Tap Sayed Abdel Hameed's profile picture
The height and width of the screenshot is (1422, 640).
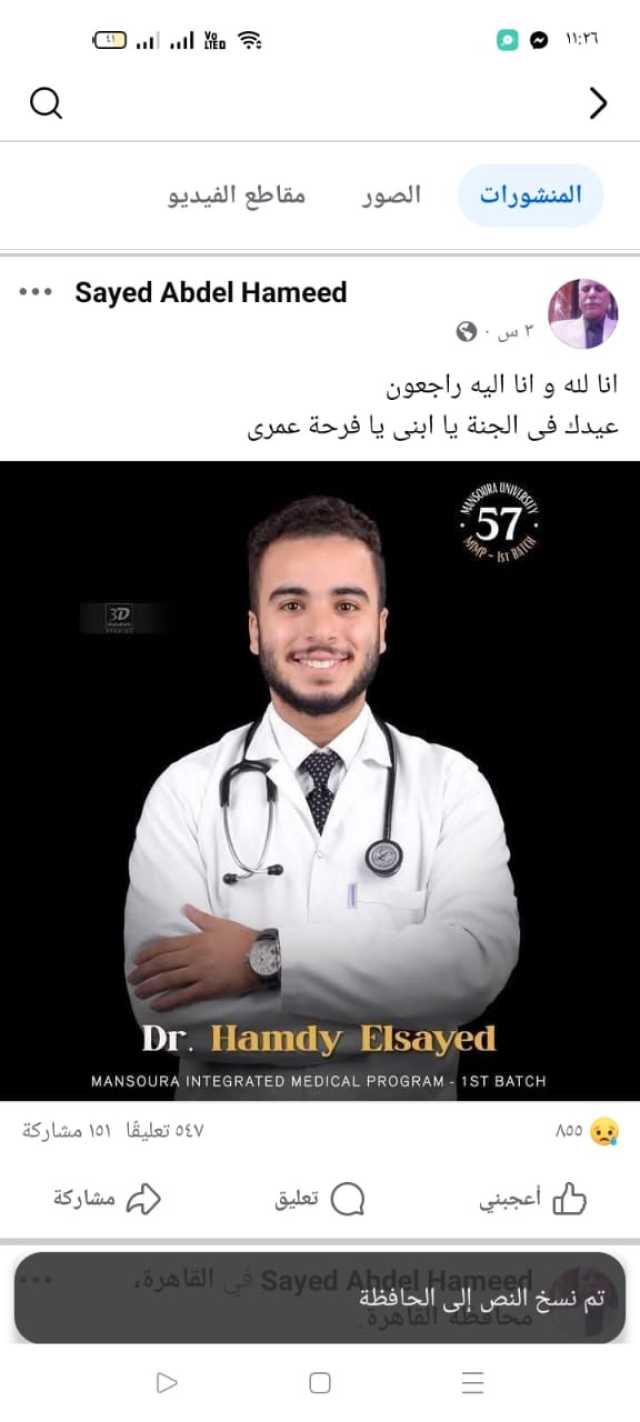pyautogui.click(x=584, y=313)
